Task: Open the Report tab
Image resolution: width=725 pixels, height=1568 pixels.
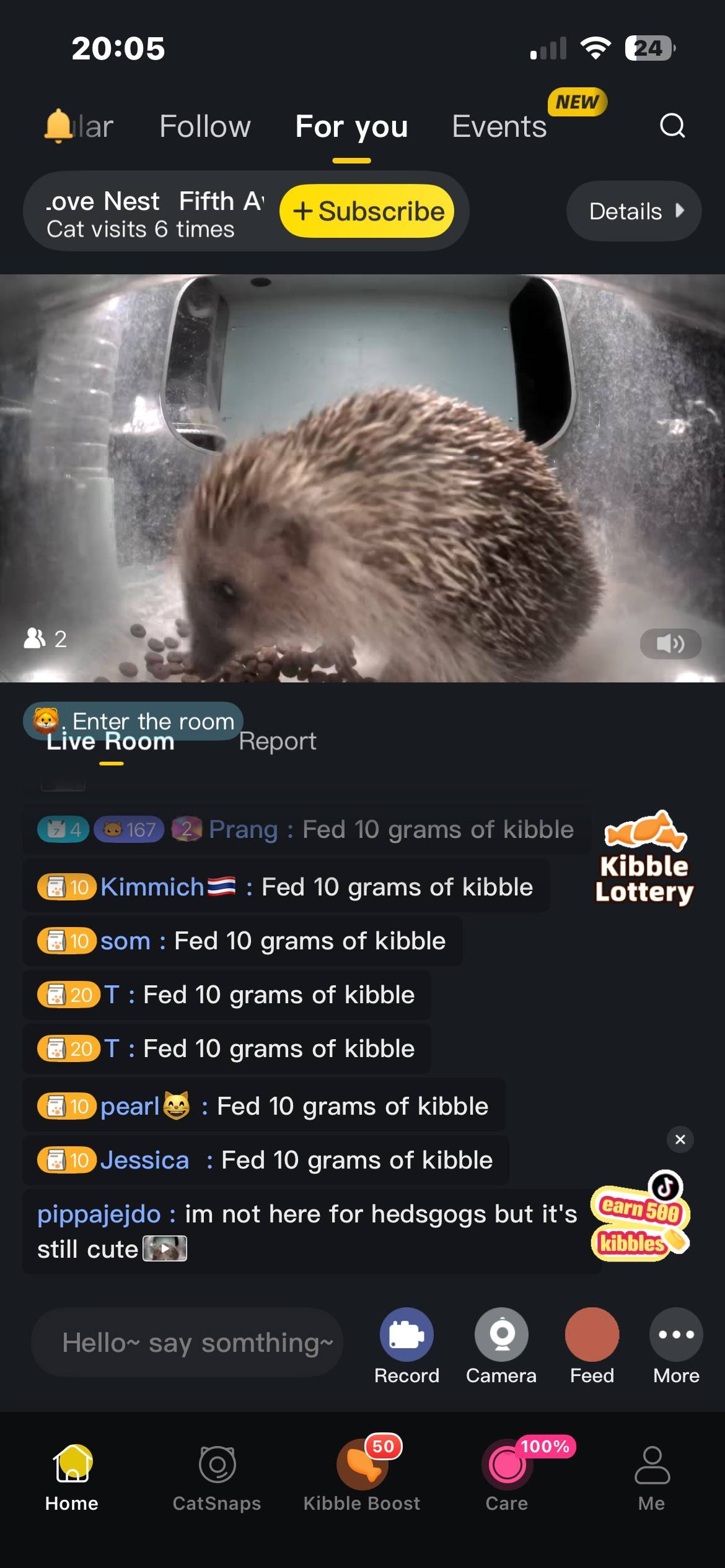Action: tap(278, 741)
